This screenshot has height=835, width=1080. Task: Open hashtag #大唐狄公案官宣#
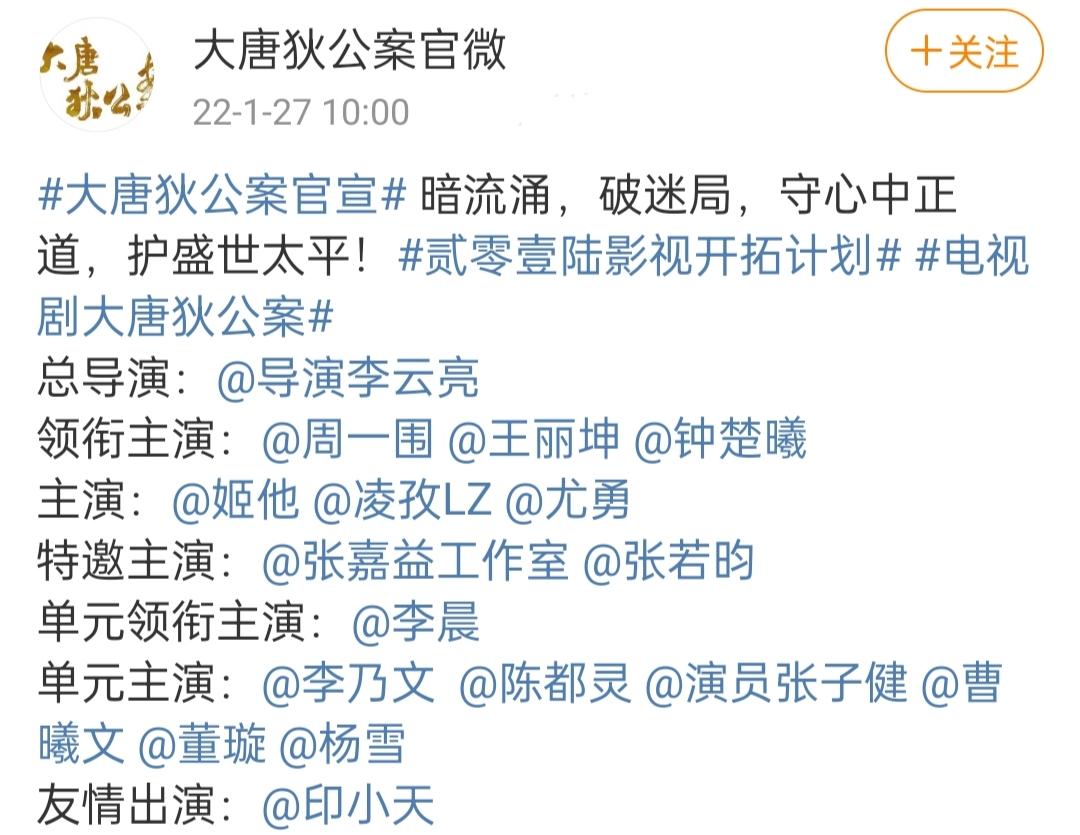pos(222,195)
